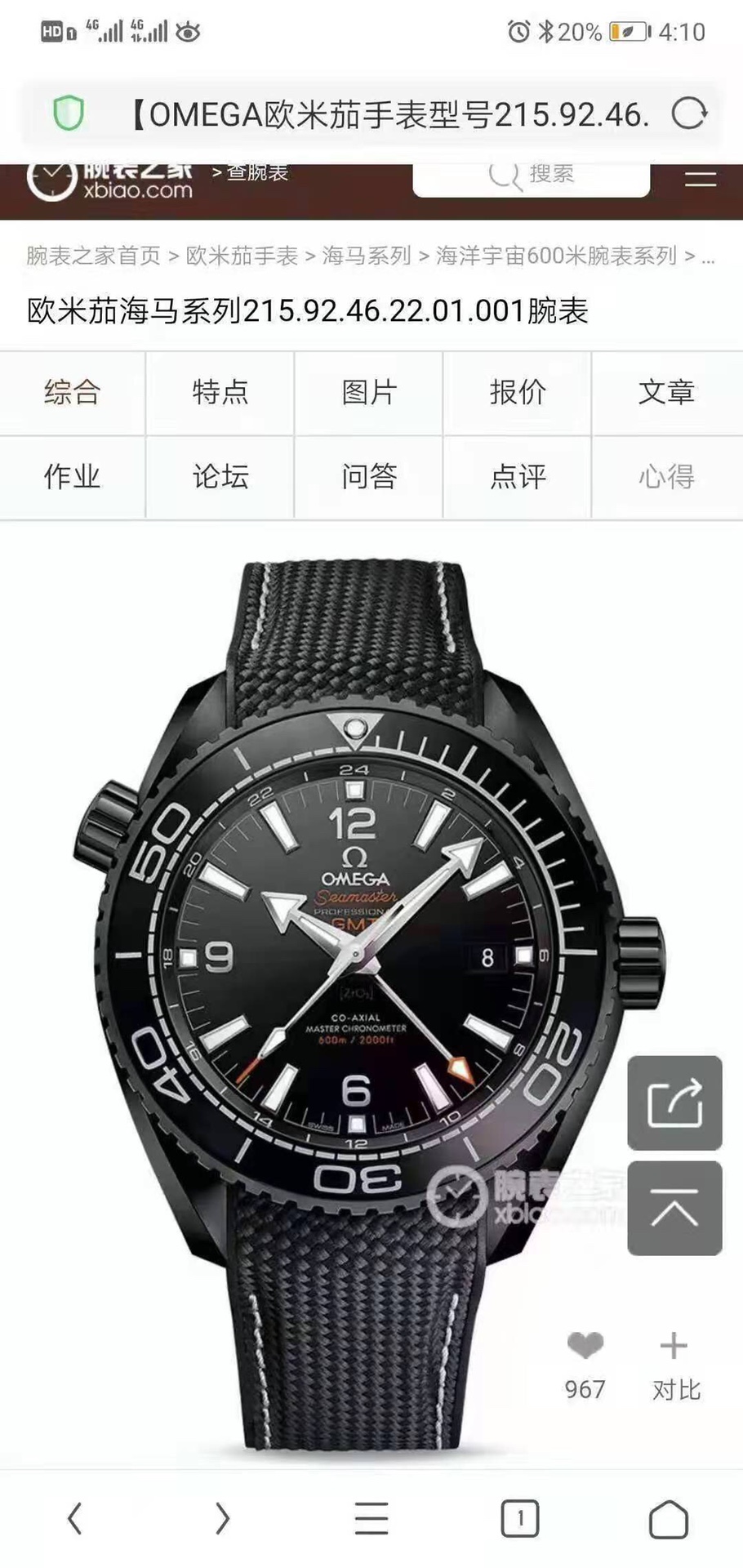The width and height of the screenshot is (743, 1568).
Task: Open the 问答 tab
Action: (369, 477)
